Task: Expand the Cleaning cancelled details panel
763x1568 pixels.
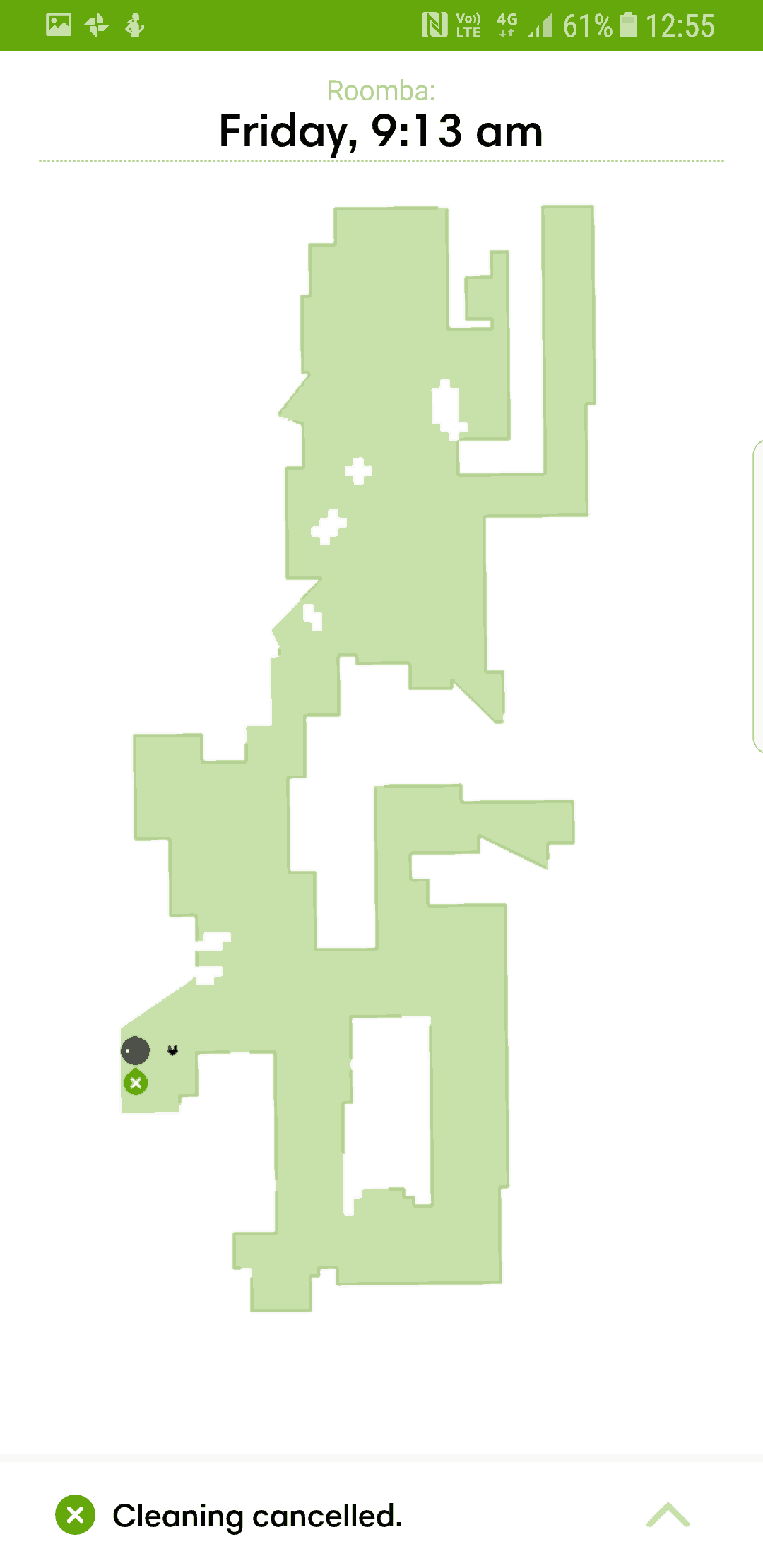Action: coord(668,1515)
